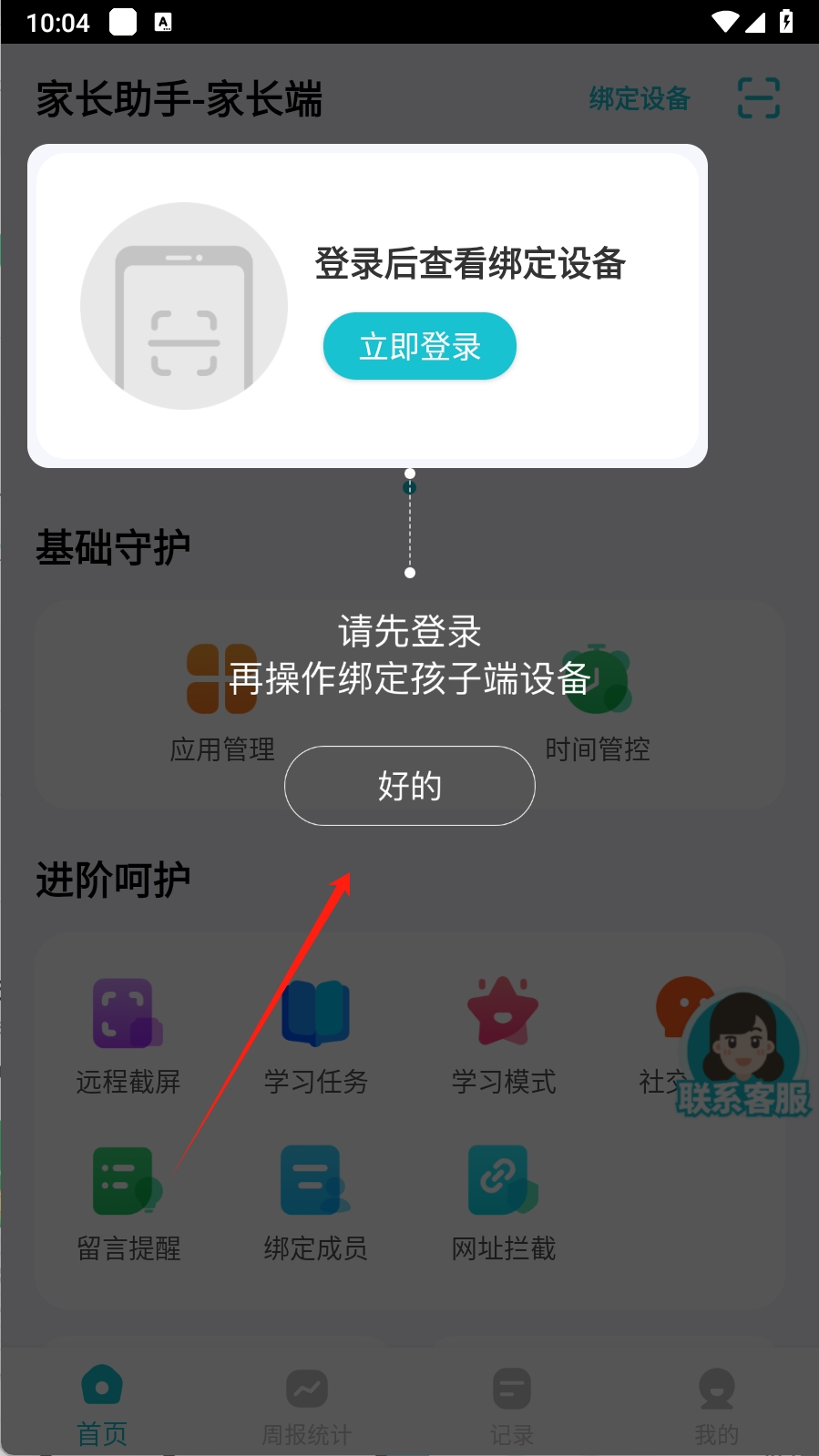Open the scan icon in top bar

[758, 97]
